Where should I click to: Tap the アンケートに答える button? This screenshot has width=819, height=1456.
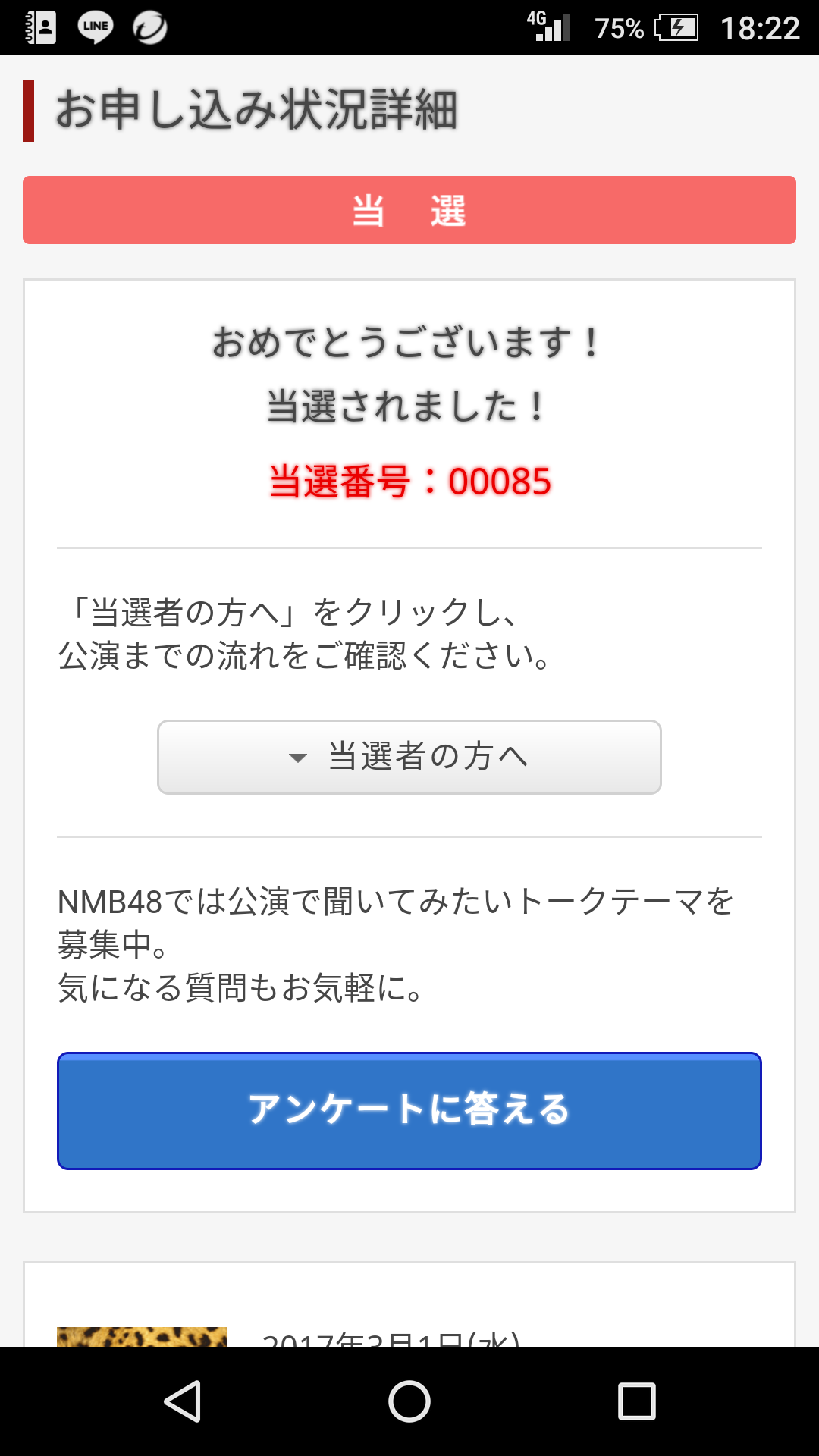click(x=409, y=1110)
